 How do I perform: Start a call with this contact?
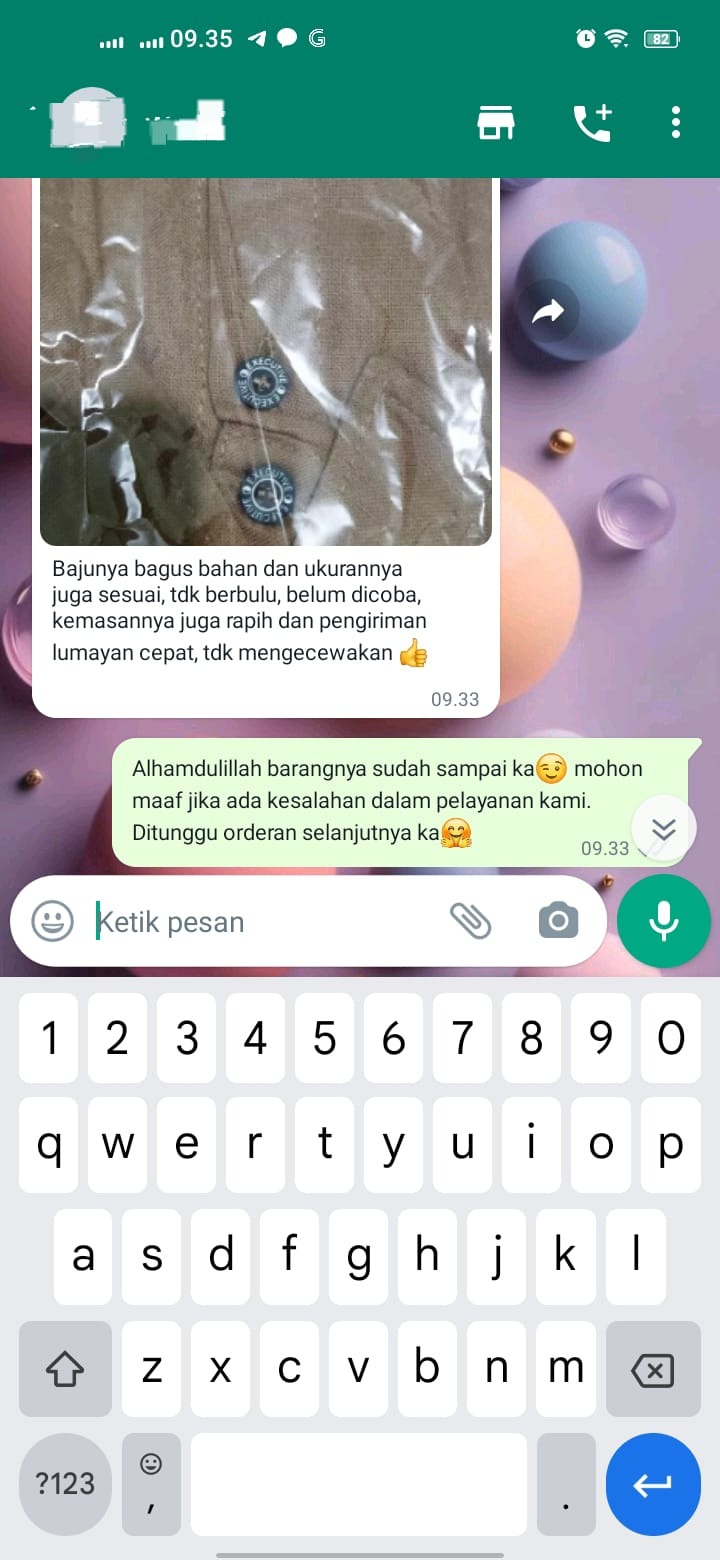click(591, 123)
